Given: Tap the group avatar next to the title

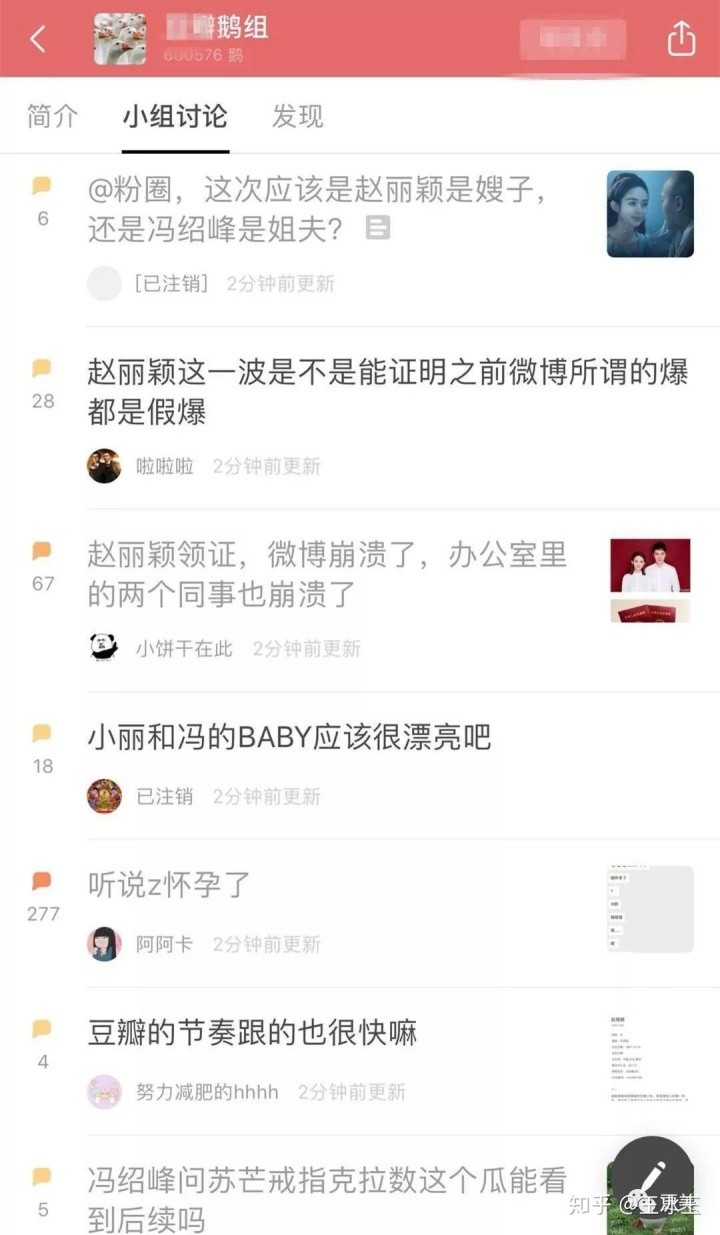Looking at the screenshot, I should (119, 38).
